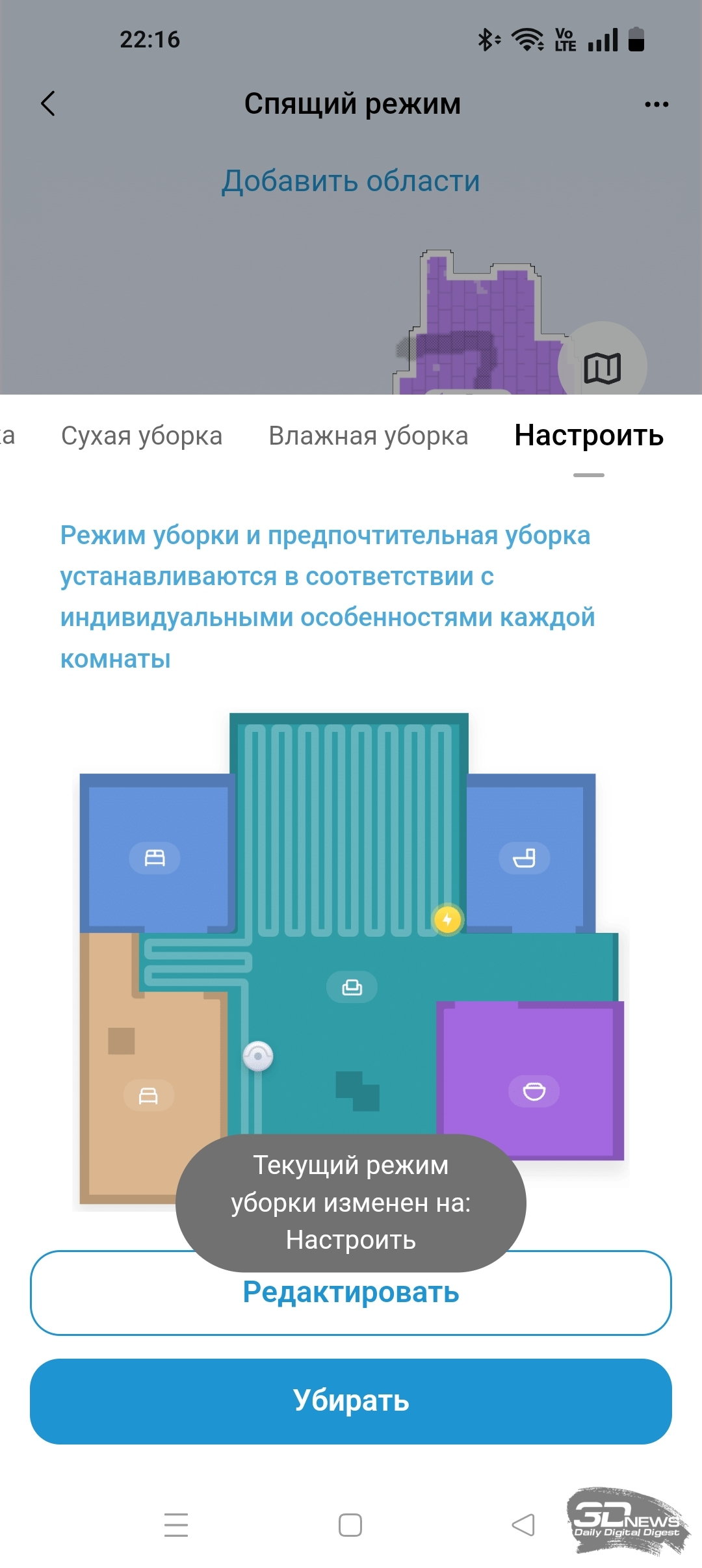Go back using the top-left arrow

48,103
